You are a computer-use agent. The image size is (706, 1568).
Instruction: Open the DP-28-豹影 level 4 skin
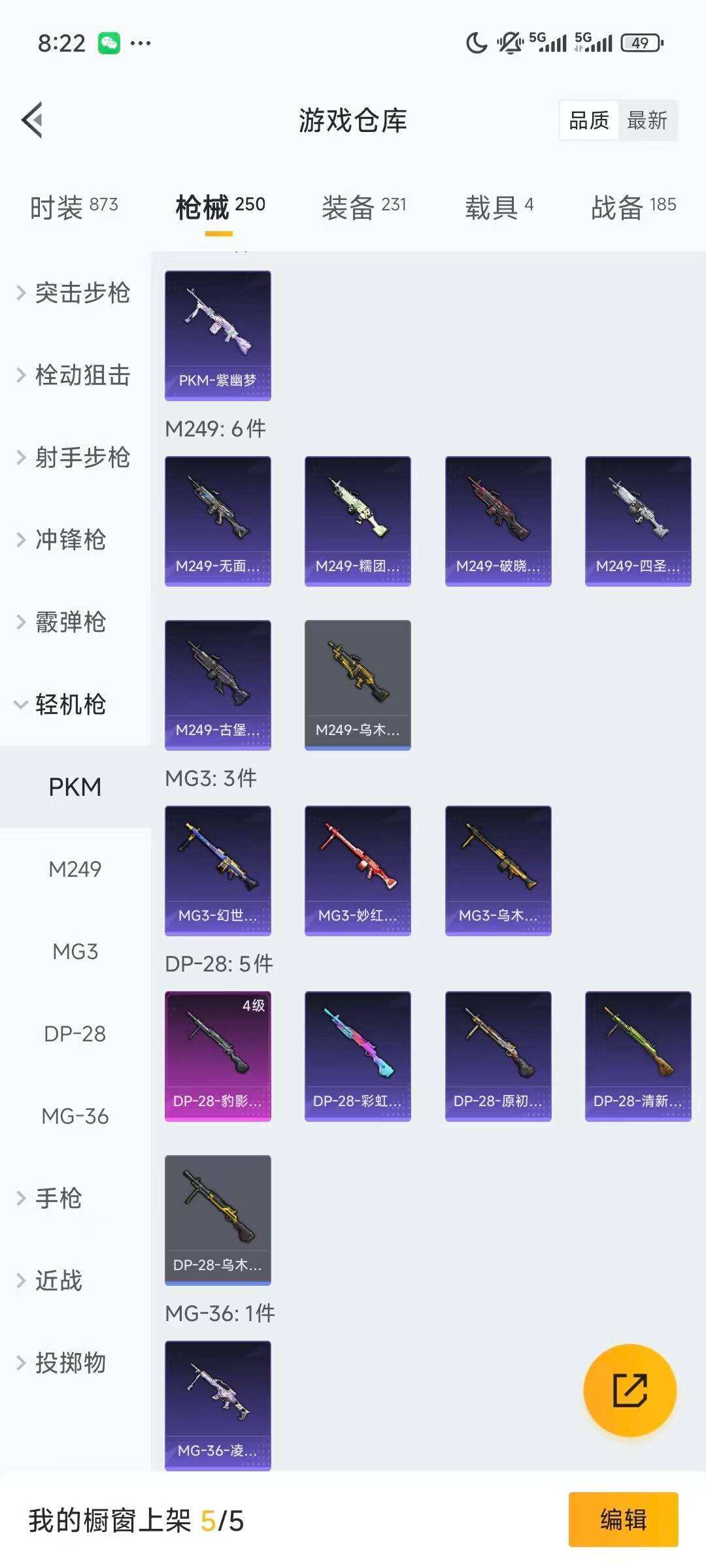pos(218,1056)
